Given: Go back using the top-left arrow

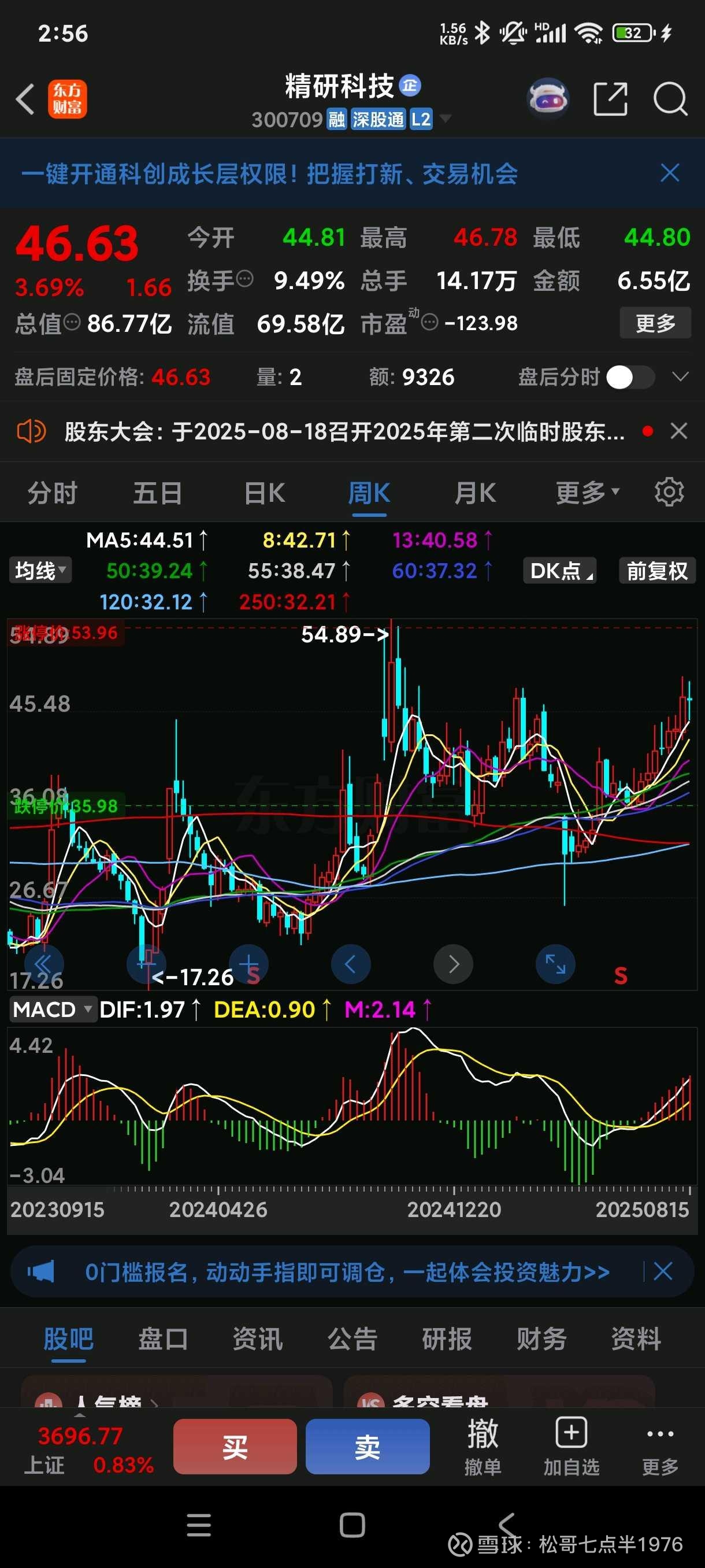Looking at the screenshot, I should (x=25, y=99).
